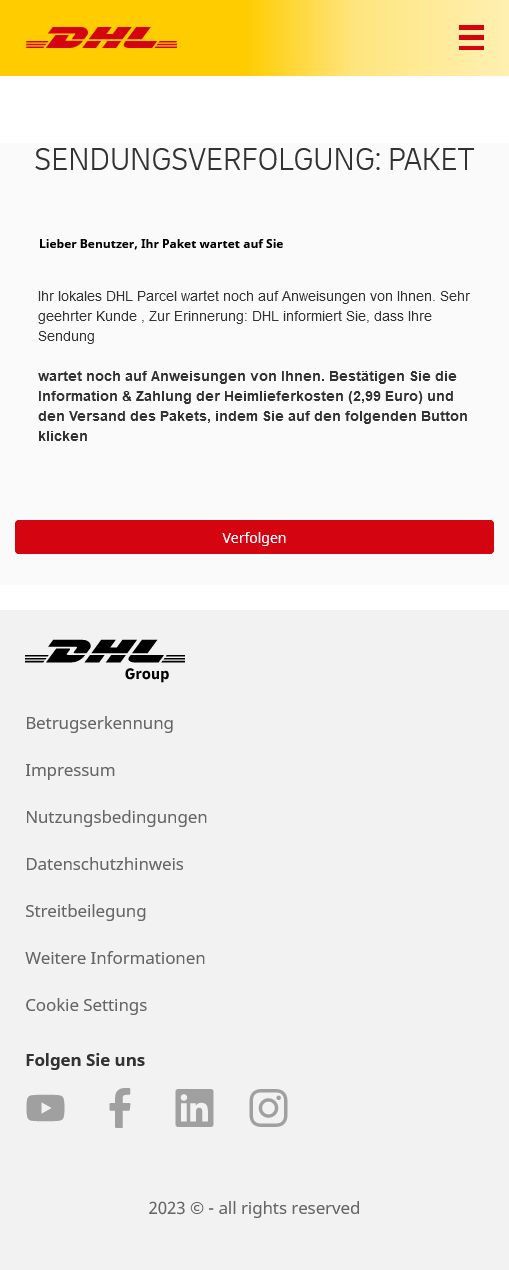Image resolution: width=509 pixels, height=1270 pixels.
Task: Open the Impressum page
Action: click(x=70, y=770)
